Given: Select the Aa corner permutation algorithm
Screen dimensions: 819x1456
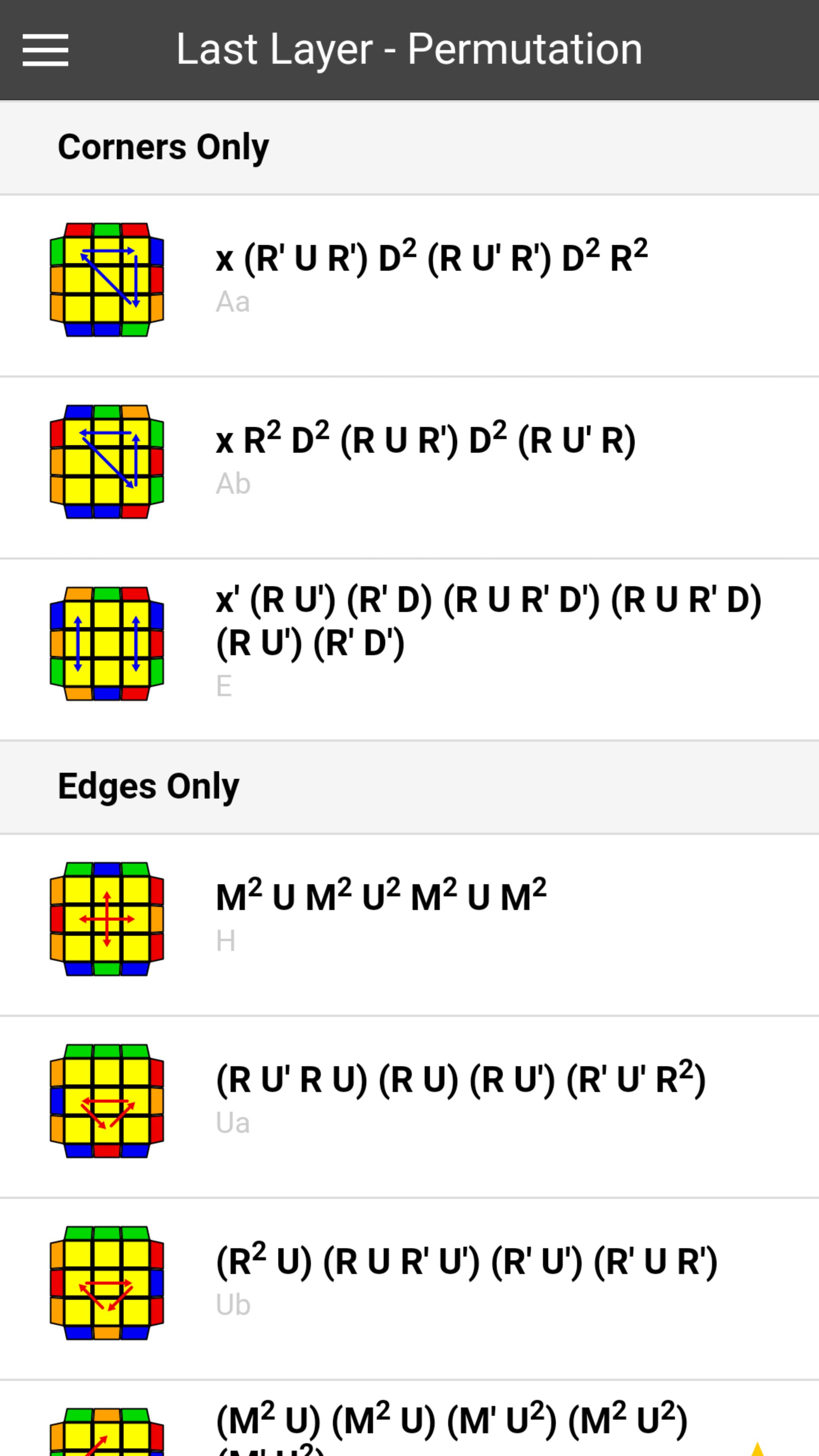Looking at the screenshot, I should click(x=409, y=286).
